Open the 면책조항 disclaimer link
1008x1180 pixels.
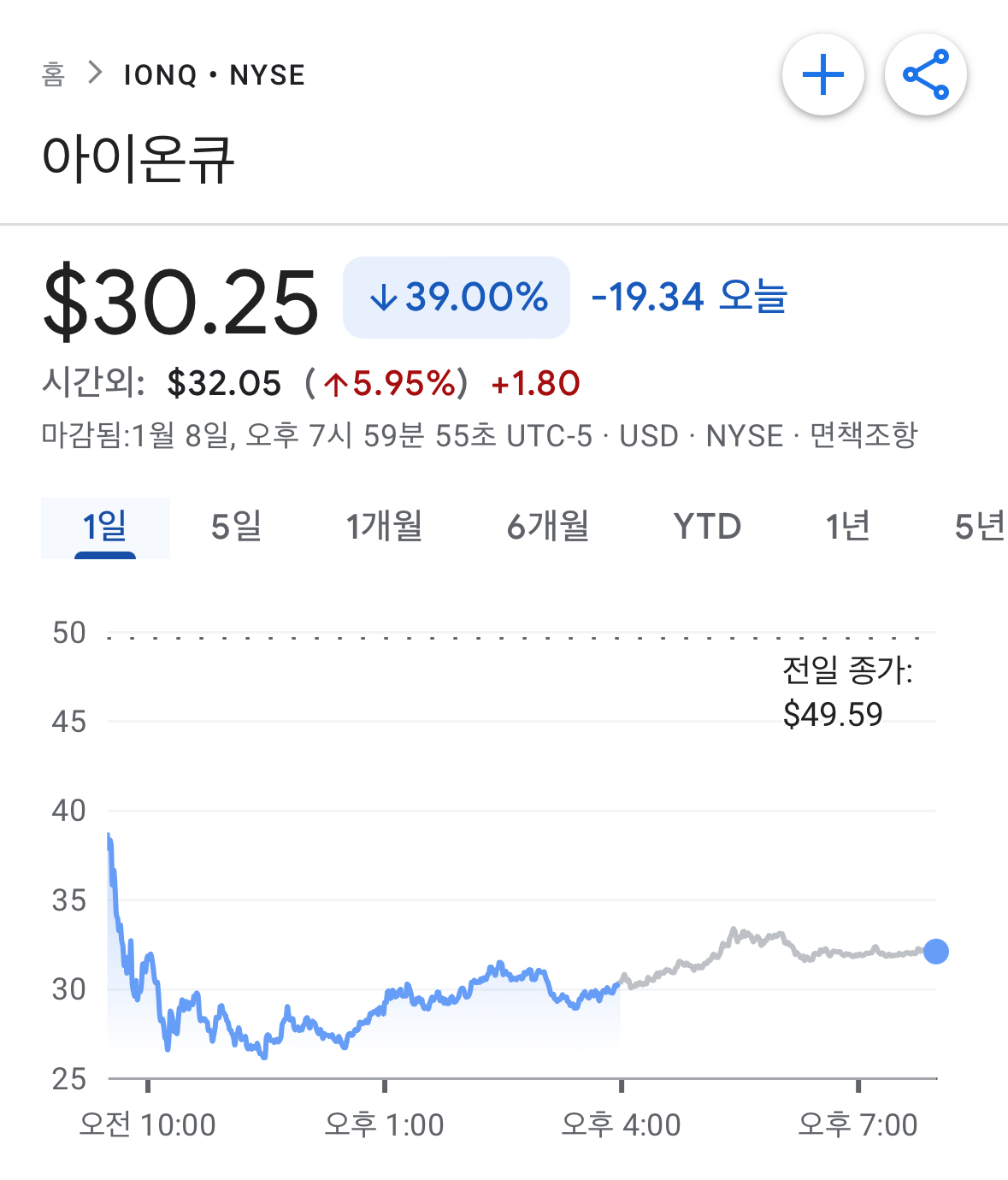pyautogui.click(x=864, y=436)
